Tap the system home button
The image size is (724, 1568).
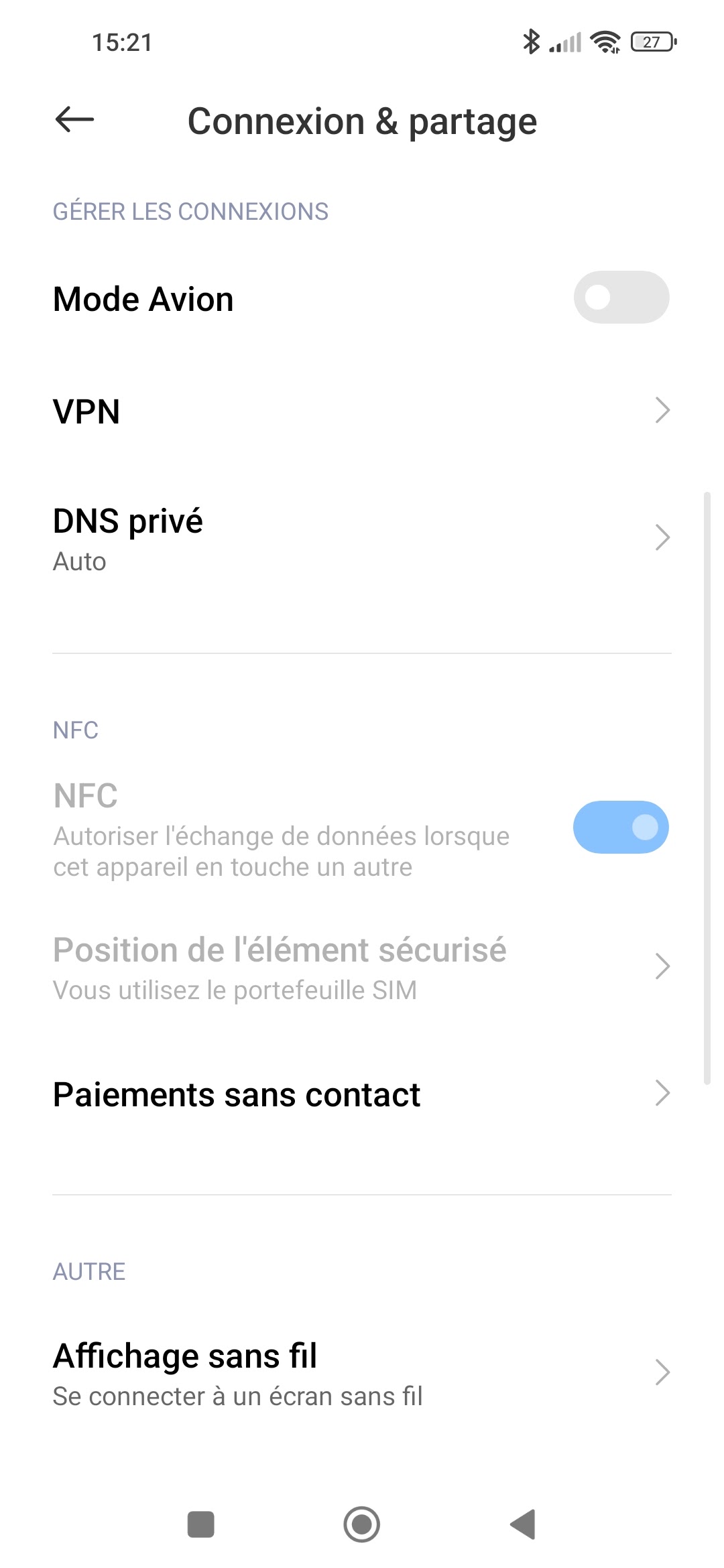[x=362, y=1524]
